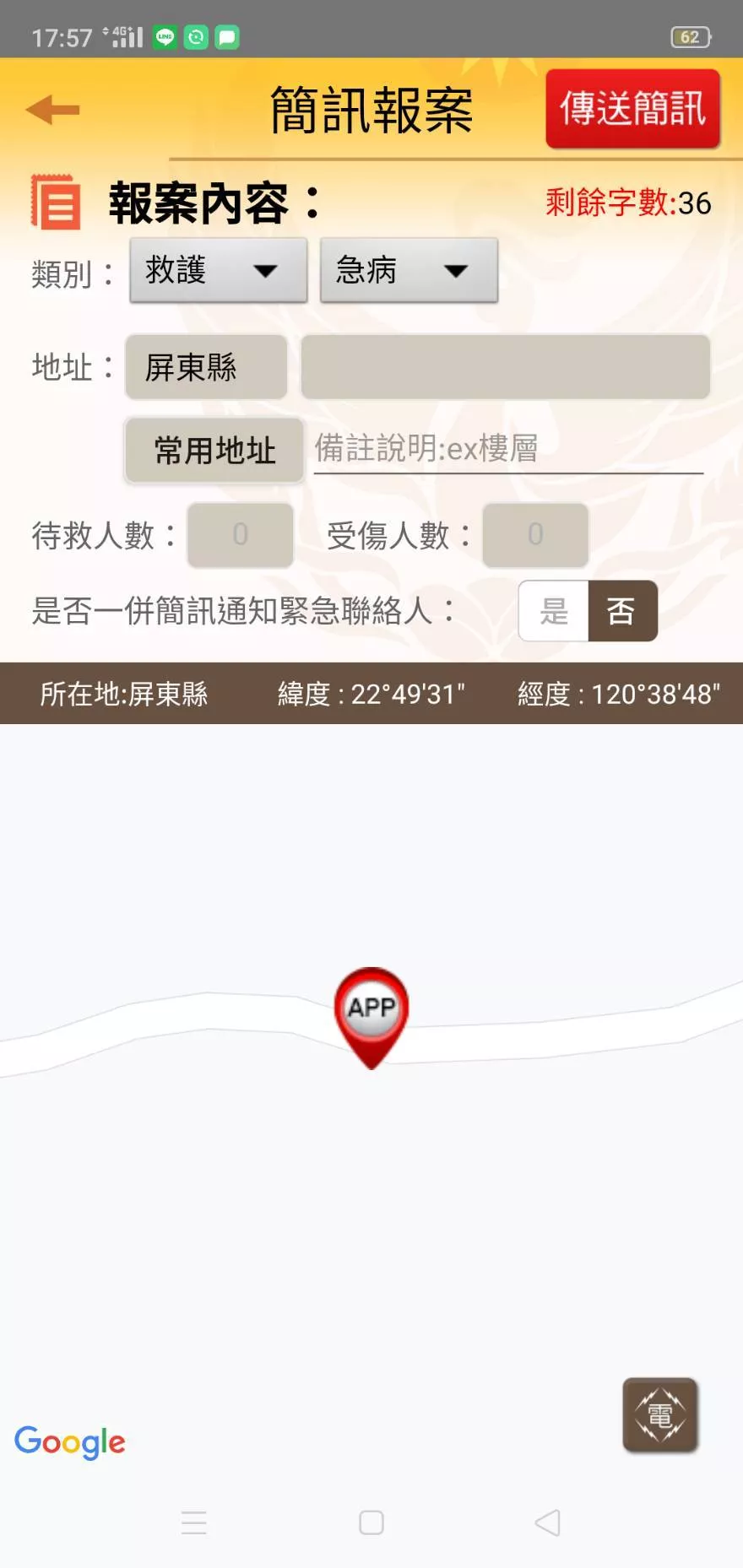Expand the 急病 subcategory dropdown
The width and height of the screenshot is (743, 1568).
409,270
